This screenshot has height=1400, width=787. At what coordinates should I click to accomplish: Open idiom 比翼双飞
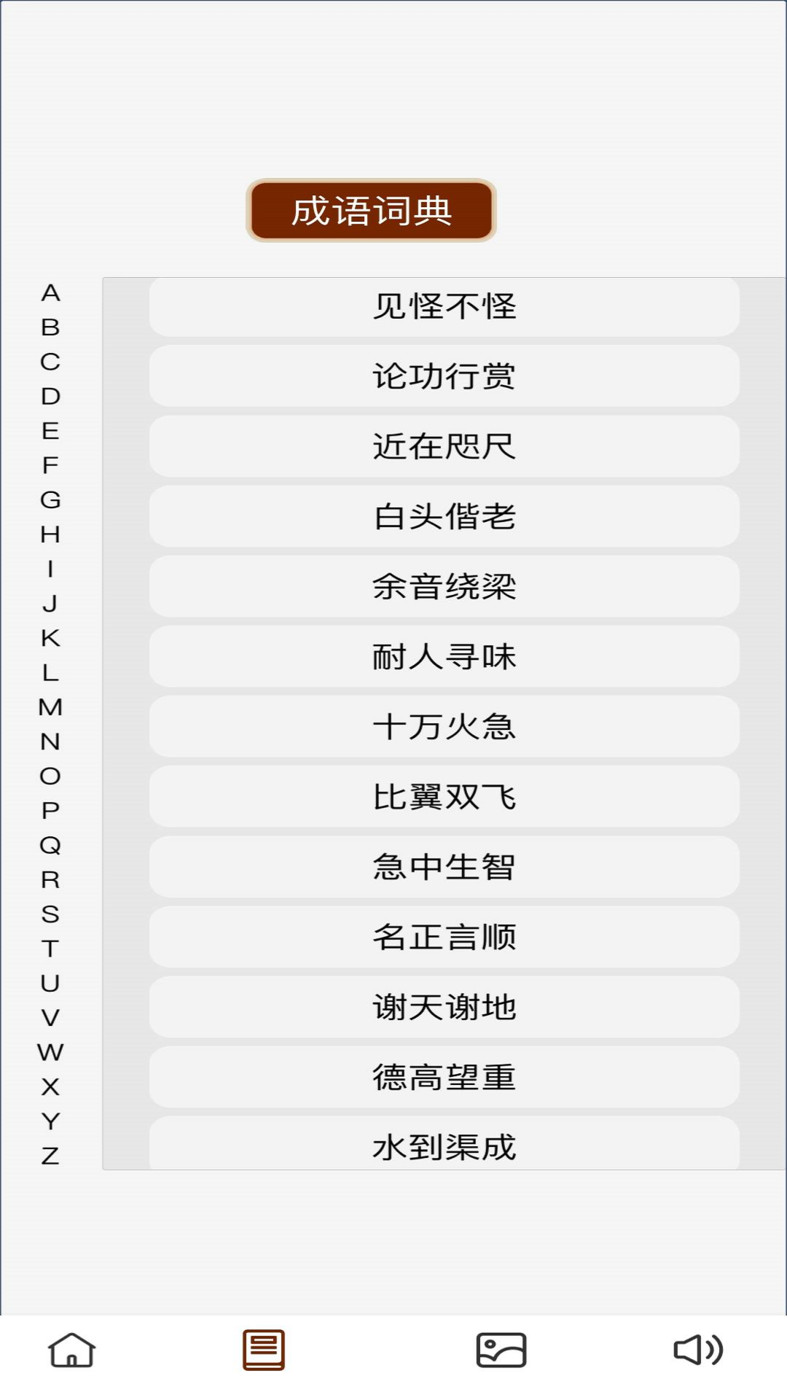pyautogui.click(x=444, y=796)
